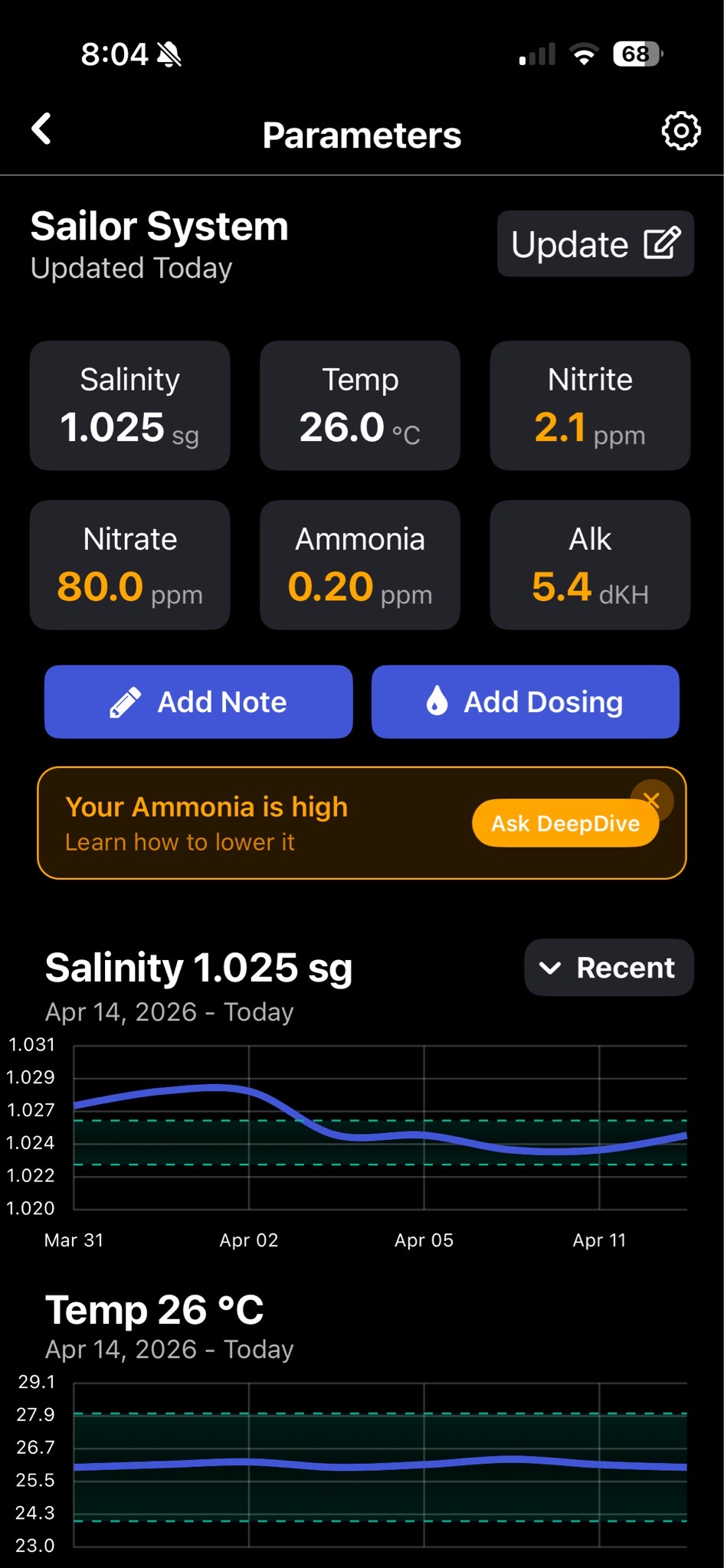Open the settings gear
Image resolution: width=724 pixels, height=1568 pixels.
(680, 132)
